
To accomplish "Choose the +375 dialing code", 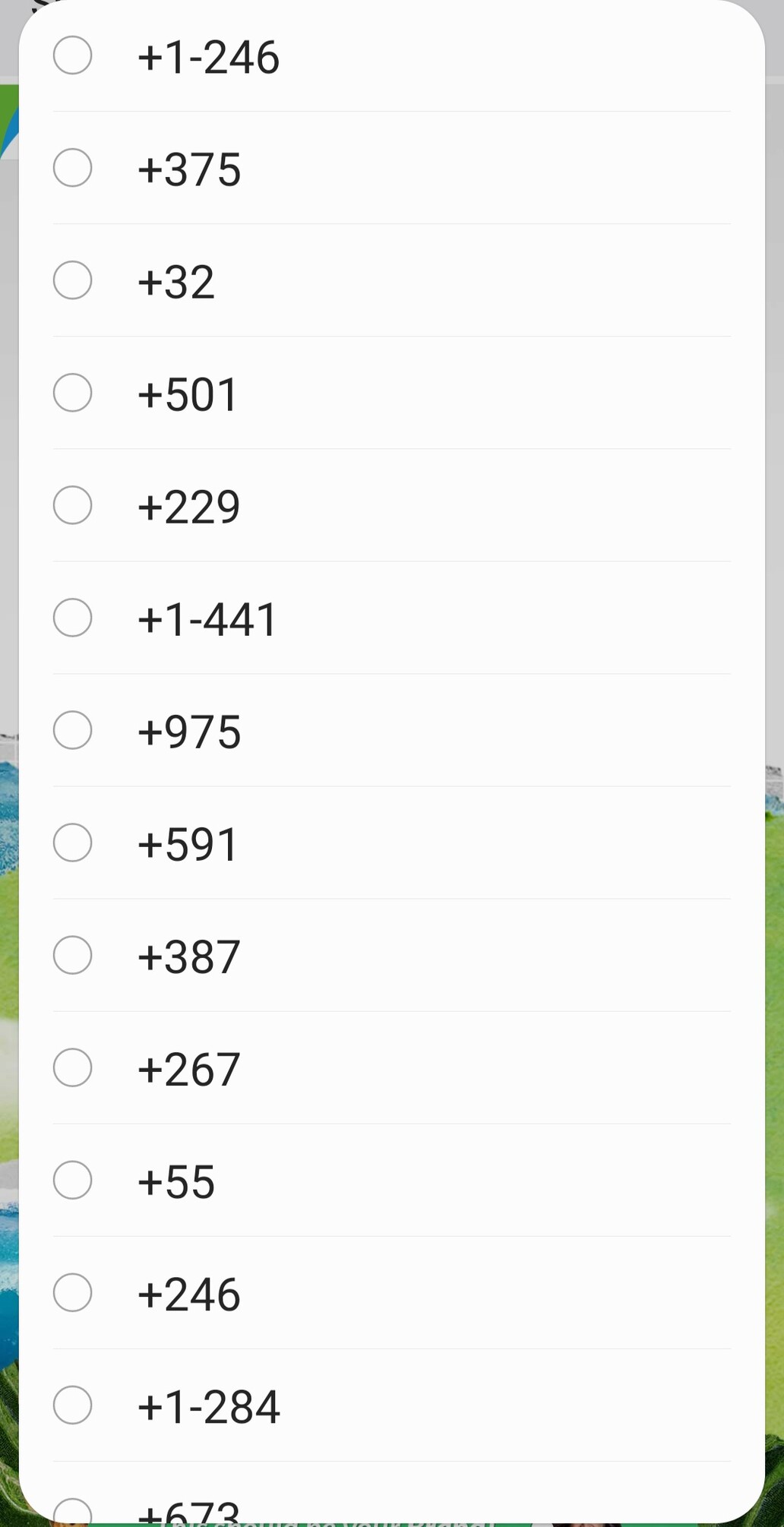I will [x=391, y=168].
